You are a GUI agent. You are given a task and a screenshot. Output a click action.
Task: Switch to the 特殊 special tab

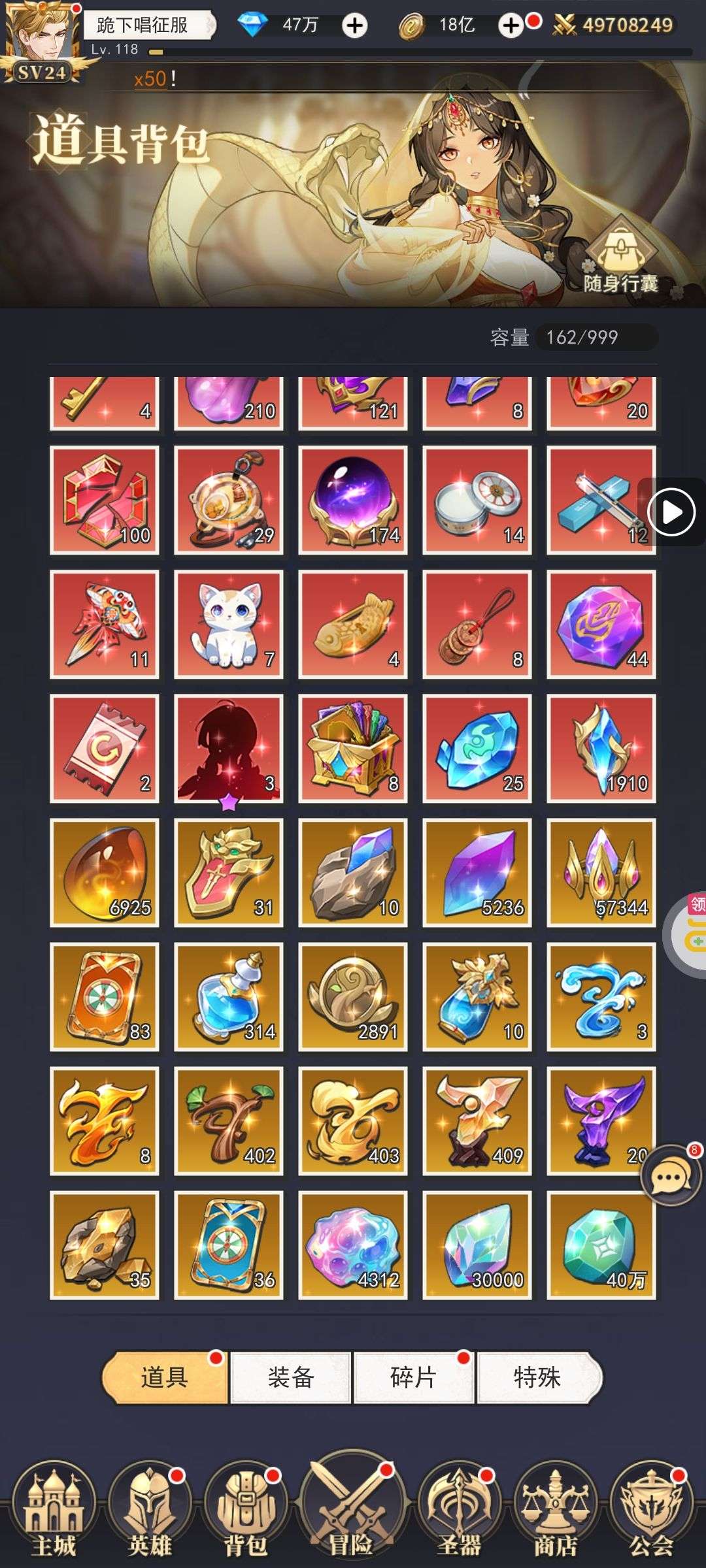pyautogui.click(x=537, y=1378)
